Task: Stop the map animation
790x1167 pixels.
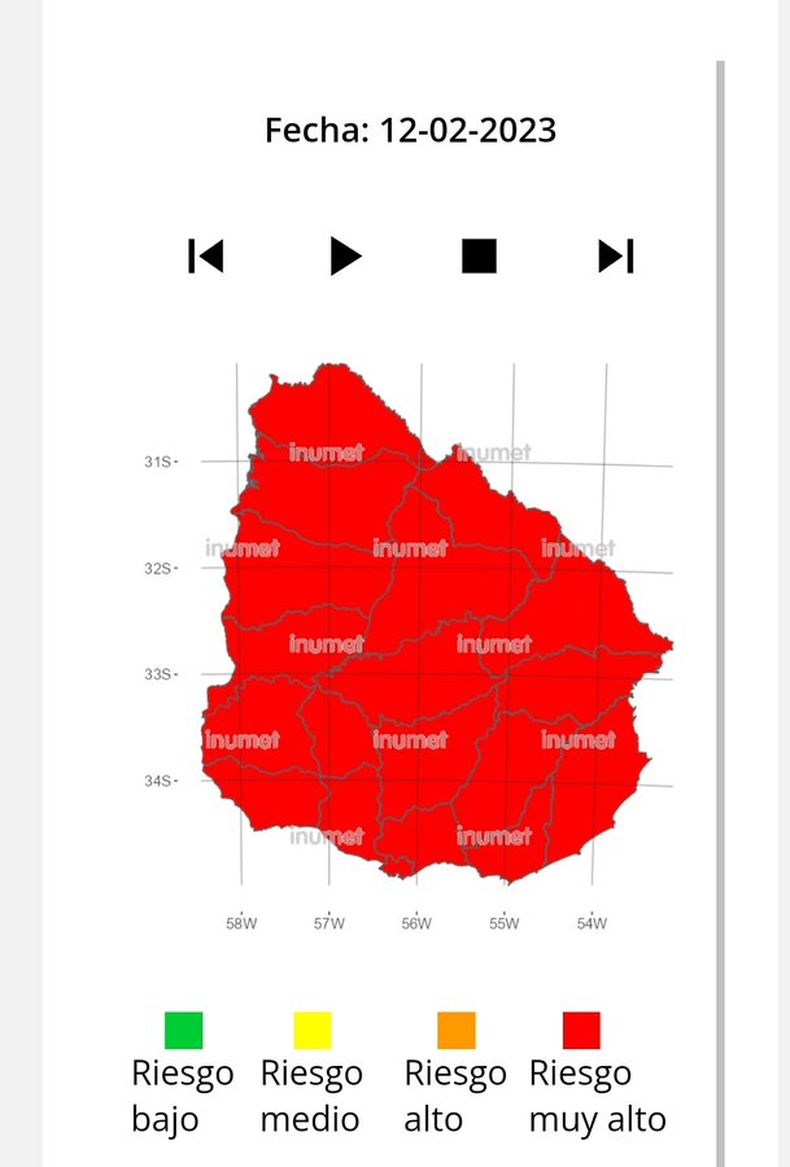Action: [479, 256]
